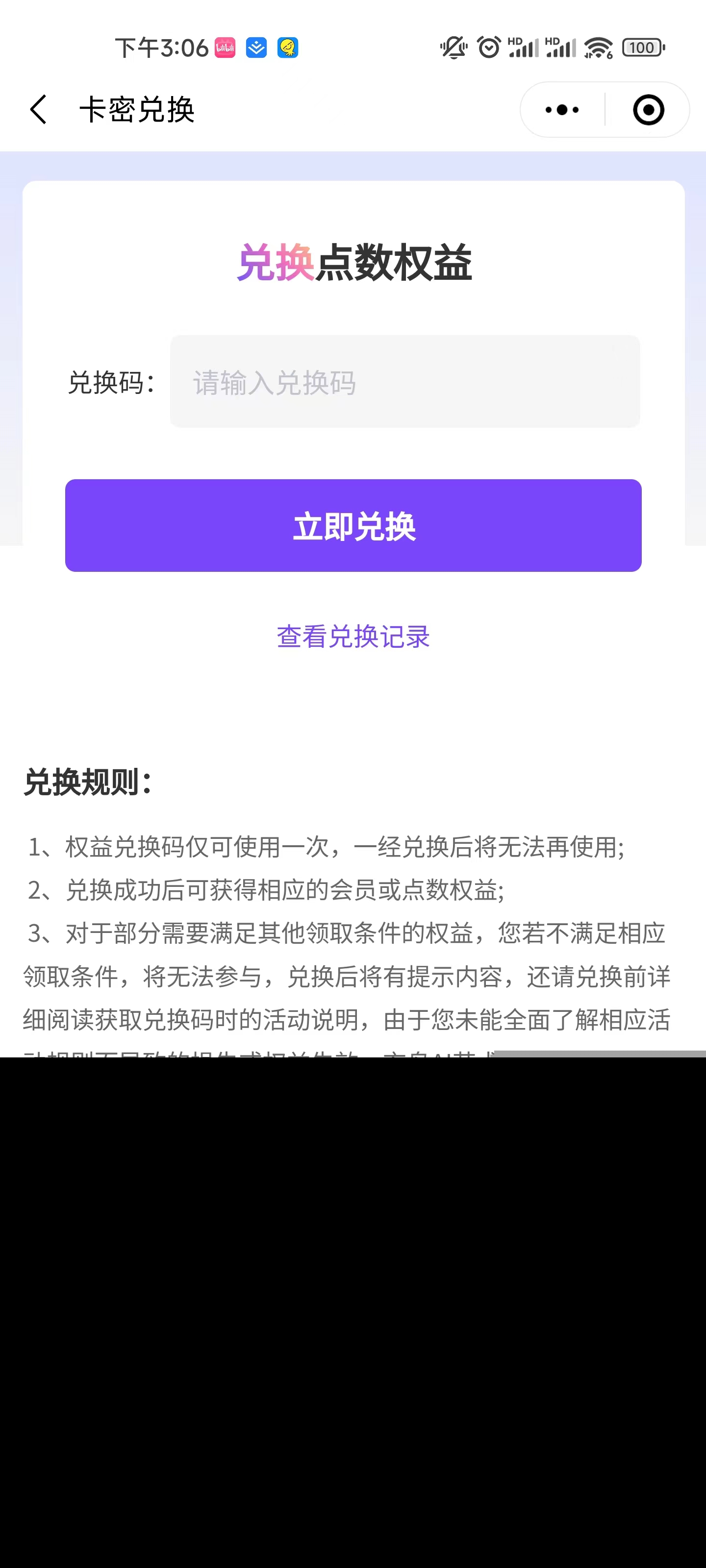The image size is (706, 1568).
Task: Open 查看兑换记录 link
Action: coord(353,637)
